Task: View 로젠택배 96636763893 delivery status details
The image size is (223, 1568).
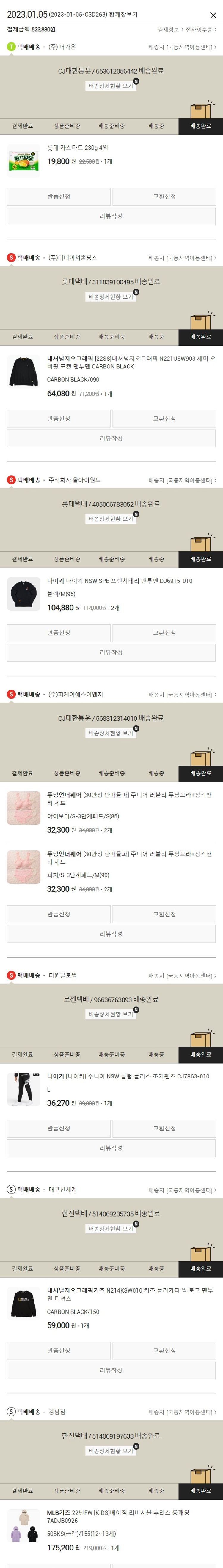Action: tap(111, 1014)
